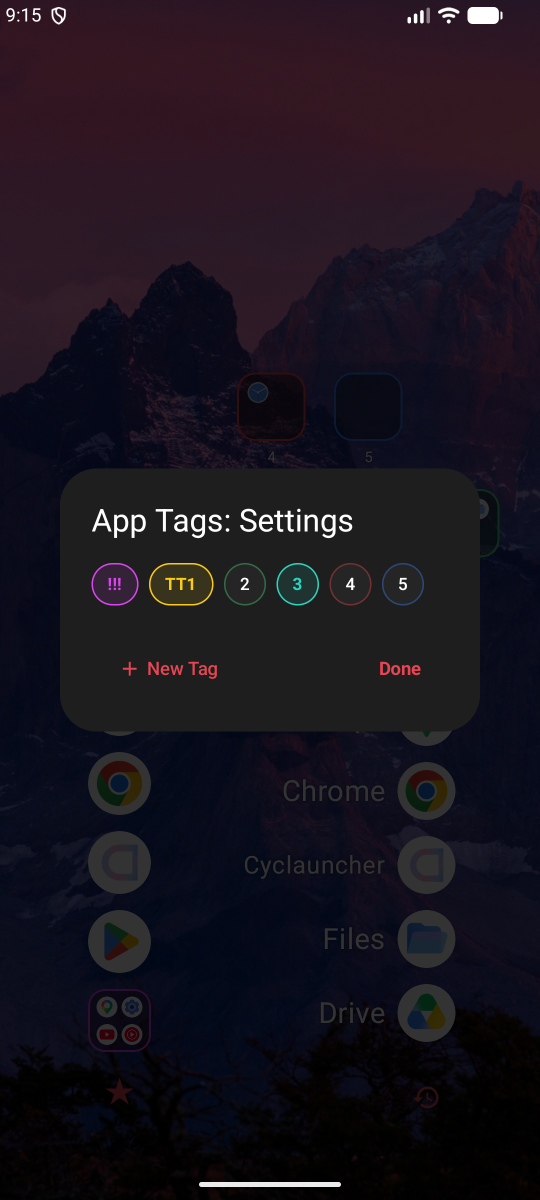Assign tag 4 to Settings
This screenshot has height=1200, width=540.
click(350, 584)
